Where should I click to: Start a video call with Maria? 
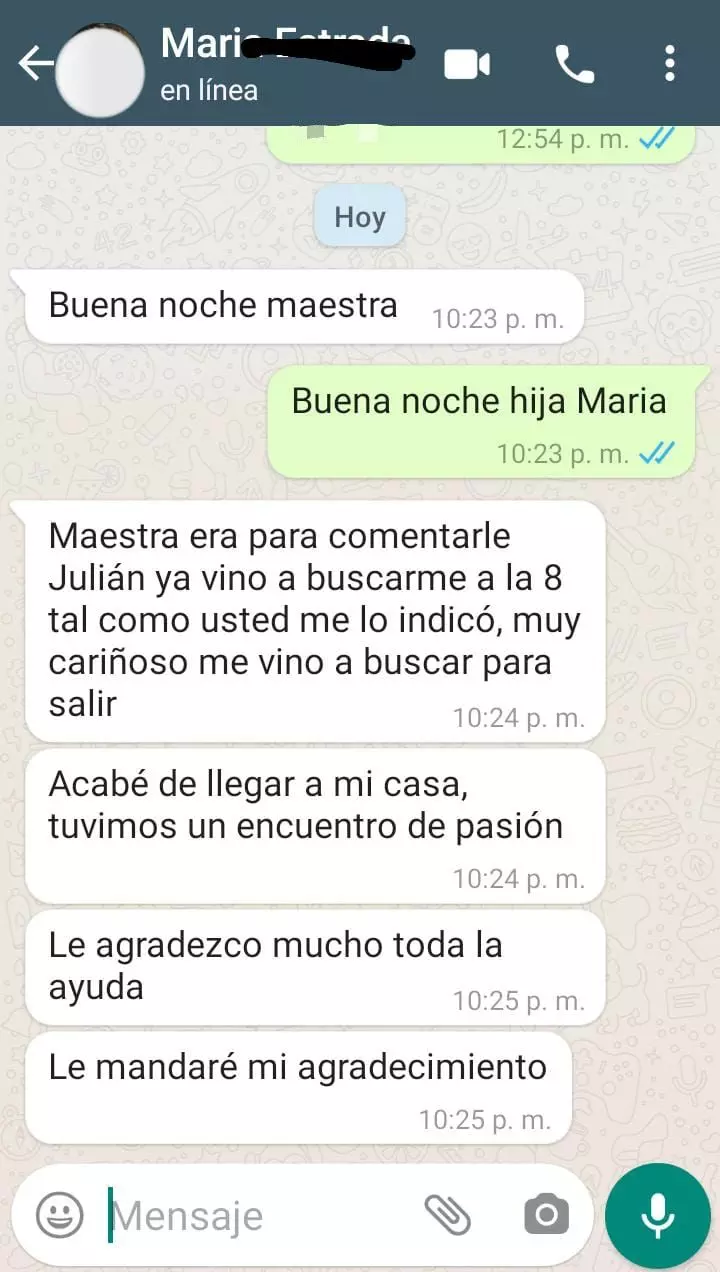pyautogui.click(x=467, y=62)
